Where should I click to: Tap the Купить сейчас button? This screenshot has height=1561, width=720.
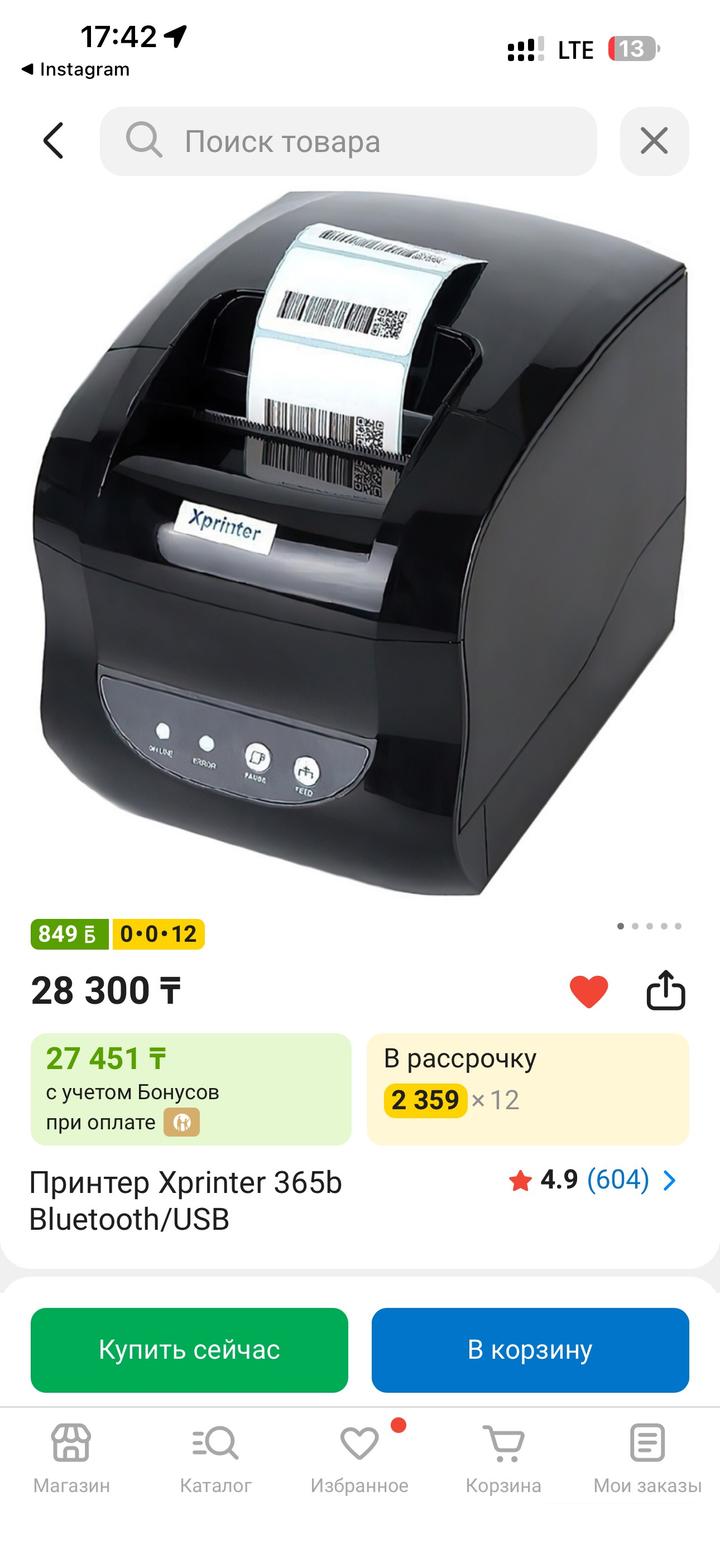pyautogui.click(x=189, y=1350)
